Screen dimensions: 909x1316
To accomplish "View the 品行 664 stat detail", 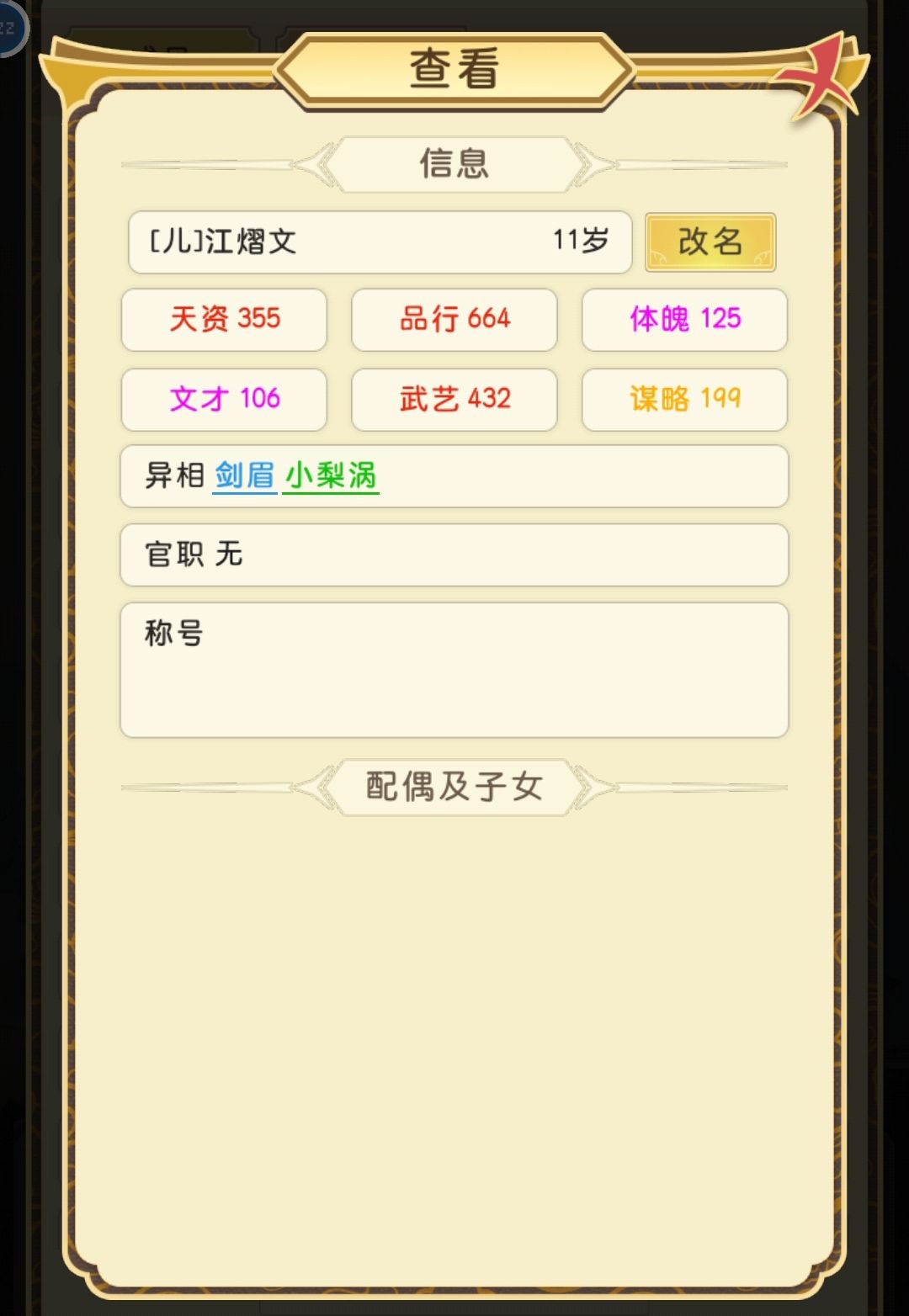I will tap(454, 320).
